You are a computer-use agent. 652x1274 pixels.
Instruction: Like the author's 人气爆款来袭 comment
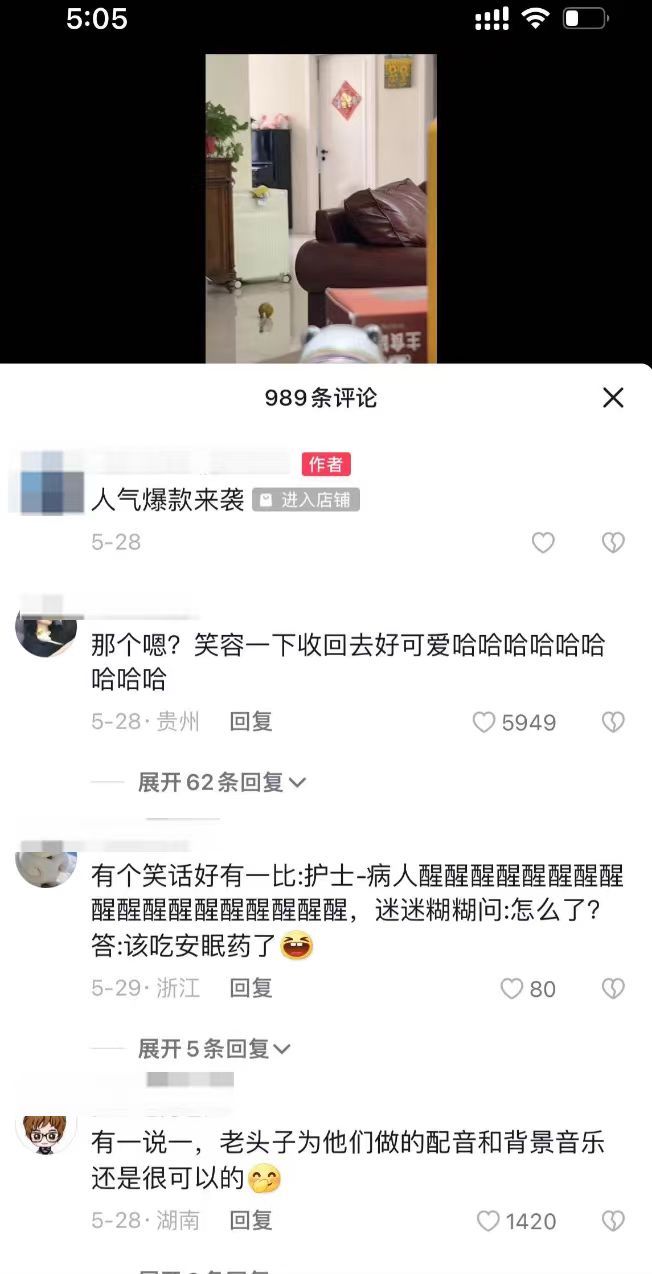click(543, 543)
